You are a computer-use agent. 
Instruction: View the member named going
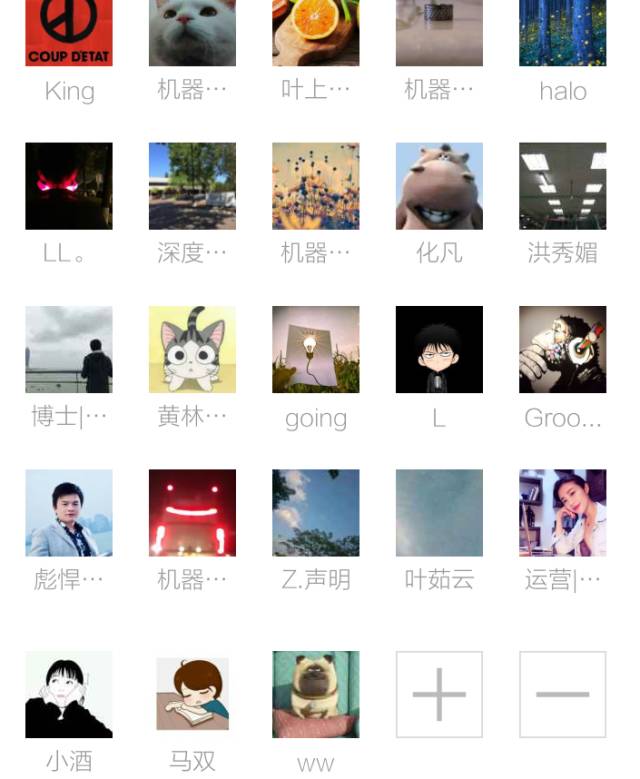316,349
